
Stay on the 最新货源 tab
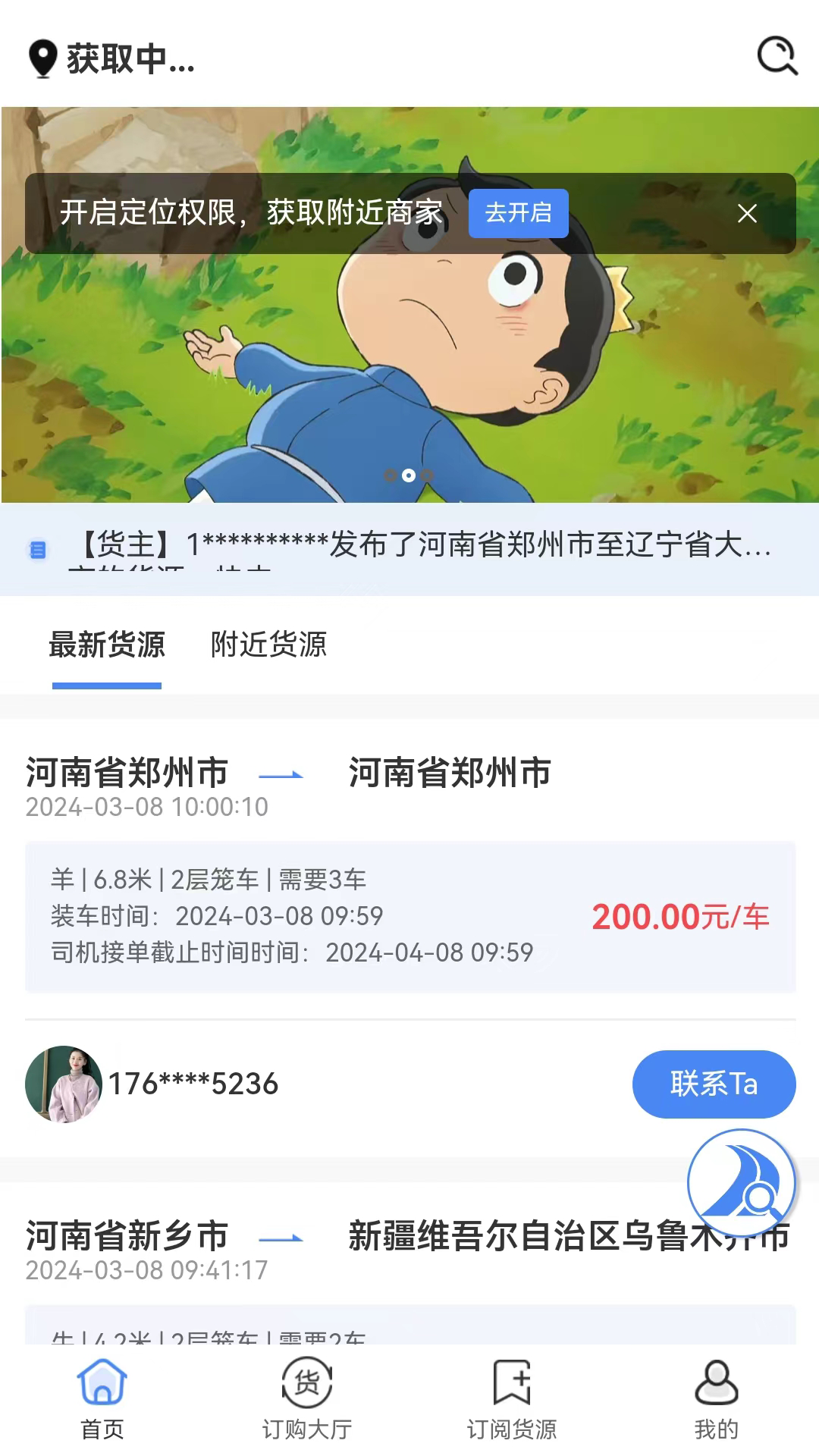[x=106, y=646]
